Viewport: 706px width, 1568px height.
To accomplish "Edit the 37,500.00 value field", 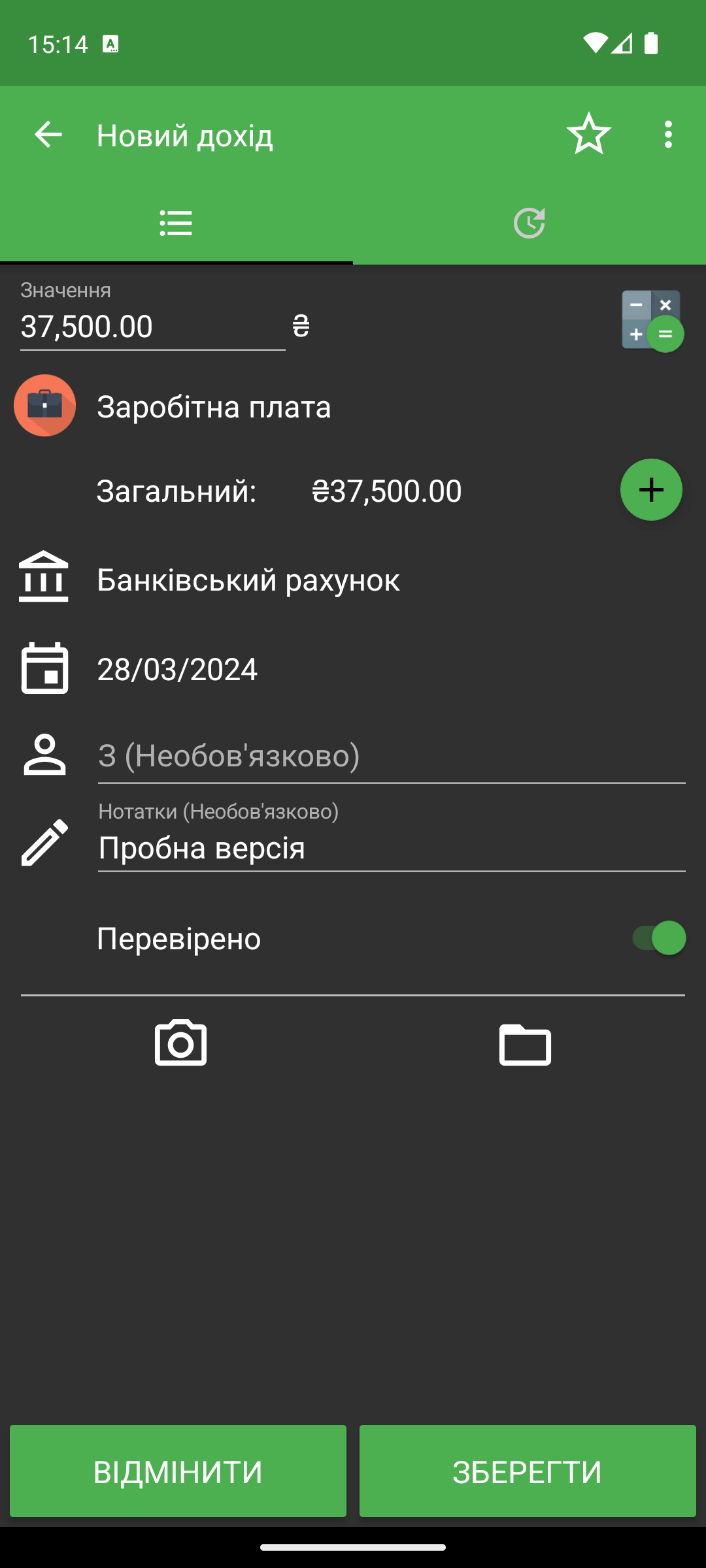I will [152, 326].
